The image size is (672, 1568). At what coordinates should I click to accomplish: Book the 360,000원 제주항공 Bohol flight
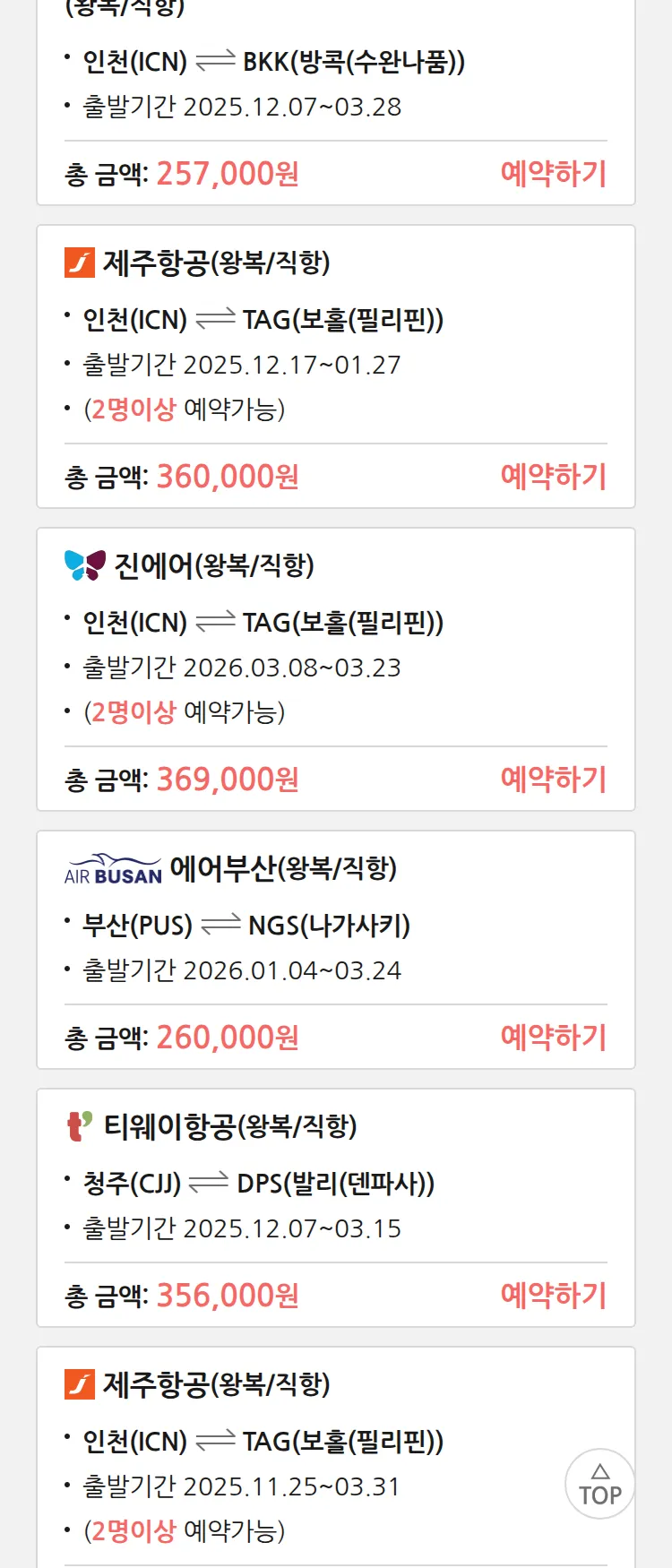coord(553,476)
